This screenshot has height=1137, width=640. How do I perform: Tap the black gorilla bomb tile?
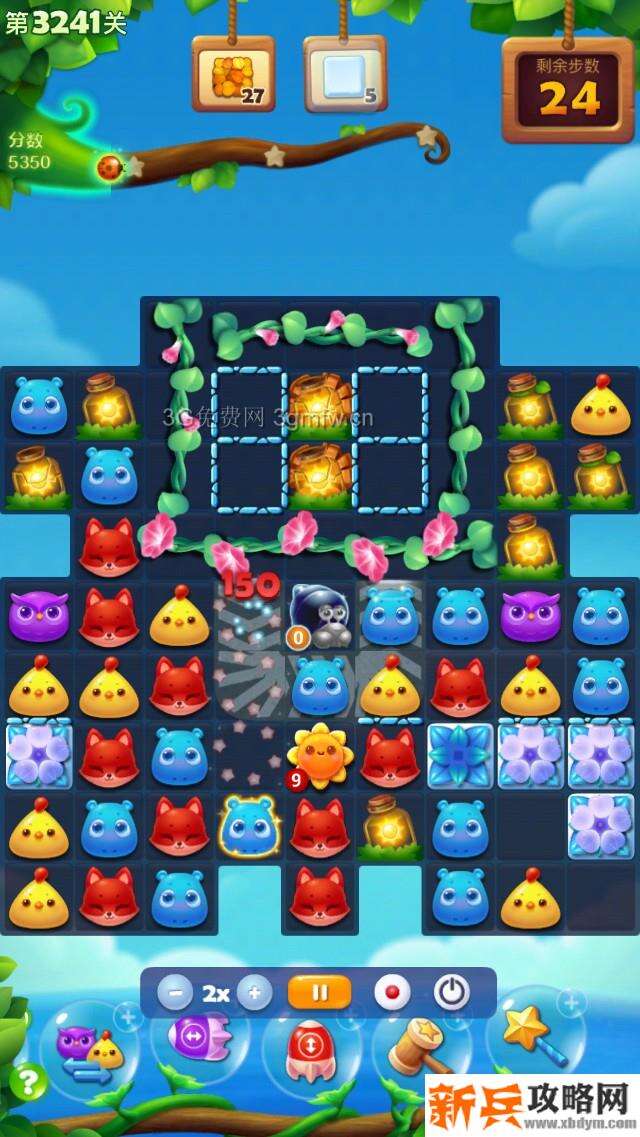point(319,612)
